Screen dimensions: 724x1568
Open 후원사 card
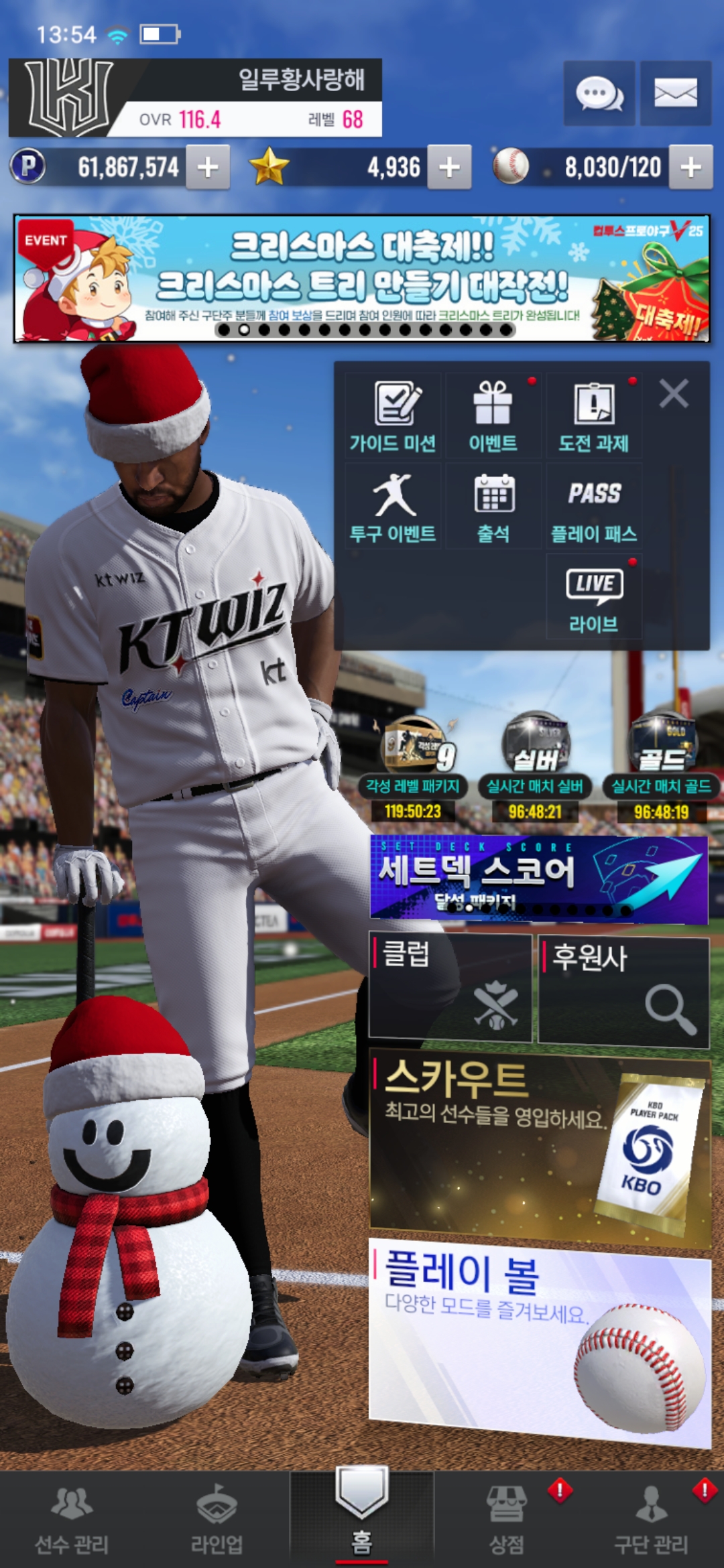tap(623, 990)
